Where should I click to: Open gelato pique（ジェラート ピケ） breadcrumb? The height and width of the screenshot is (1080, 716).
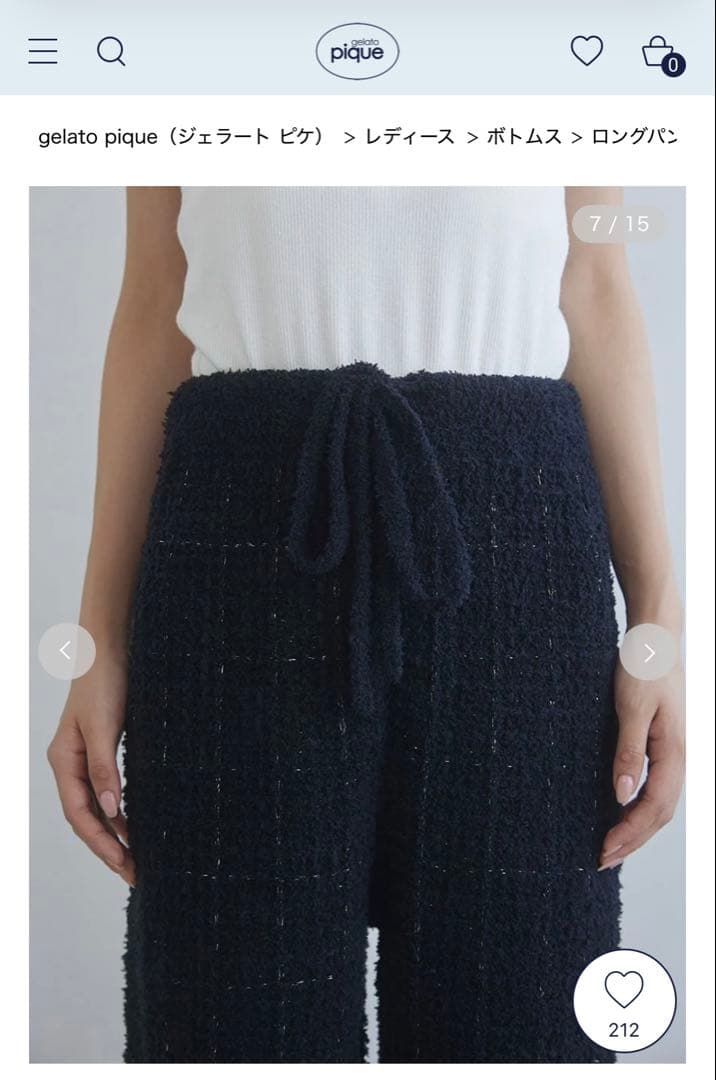pos(181,137)
